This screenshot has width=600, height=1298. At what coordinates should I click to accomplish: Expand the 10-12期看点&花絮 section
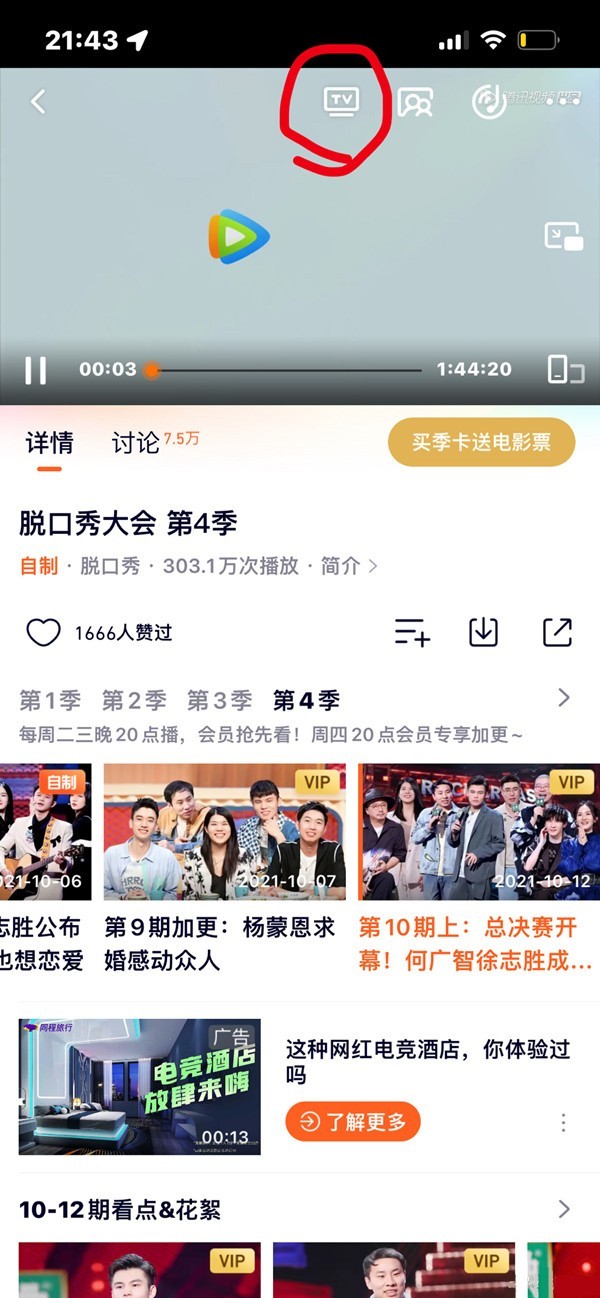(x=564, y=1210)
